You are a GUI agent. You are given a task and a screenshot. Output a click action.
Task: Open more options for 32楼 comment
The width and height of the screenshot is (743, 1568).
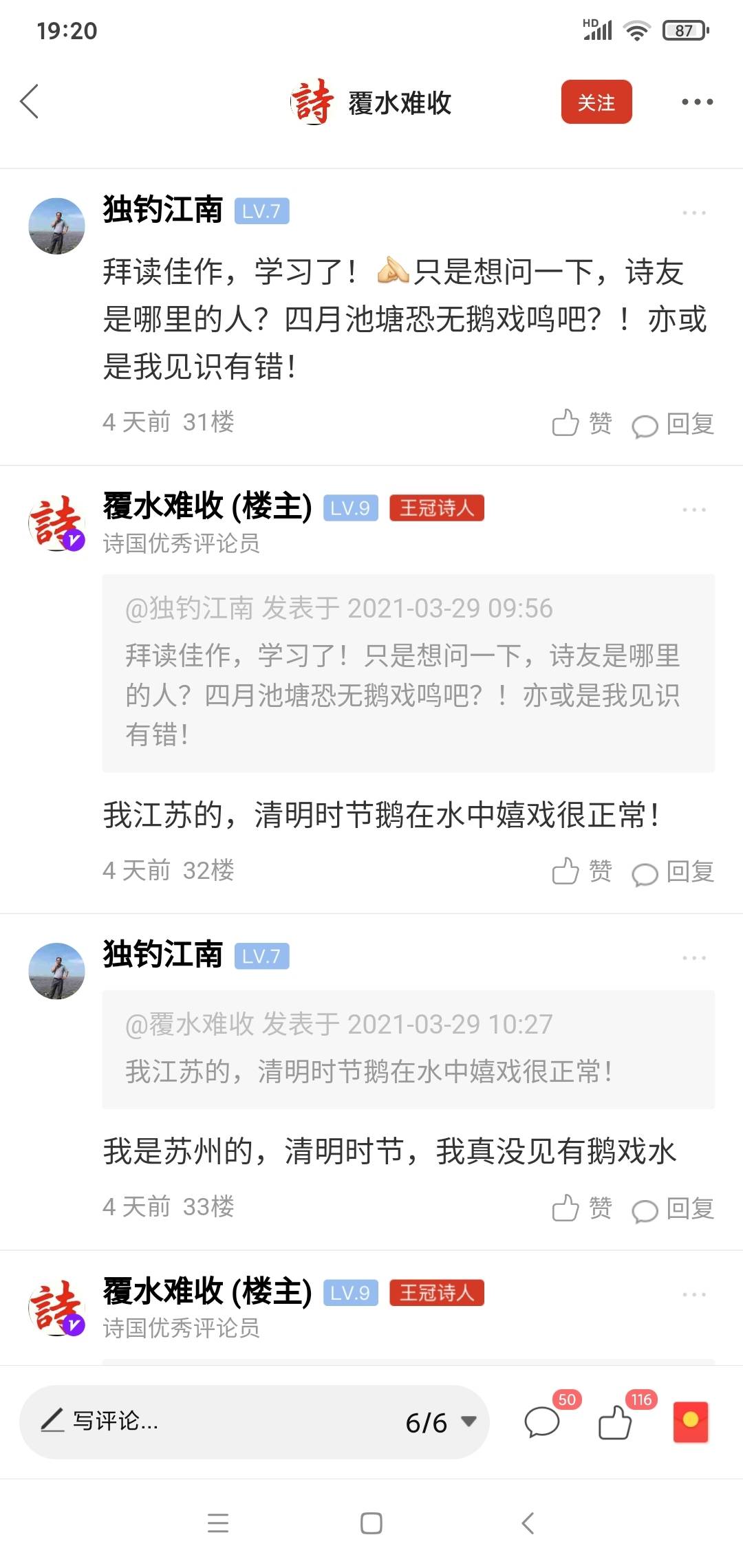[x=693, y=510]
